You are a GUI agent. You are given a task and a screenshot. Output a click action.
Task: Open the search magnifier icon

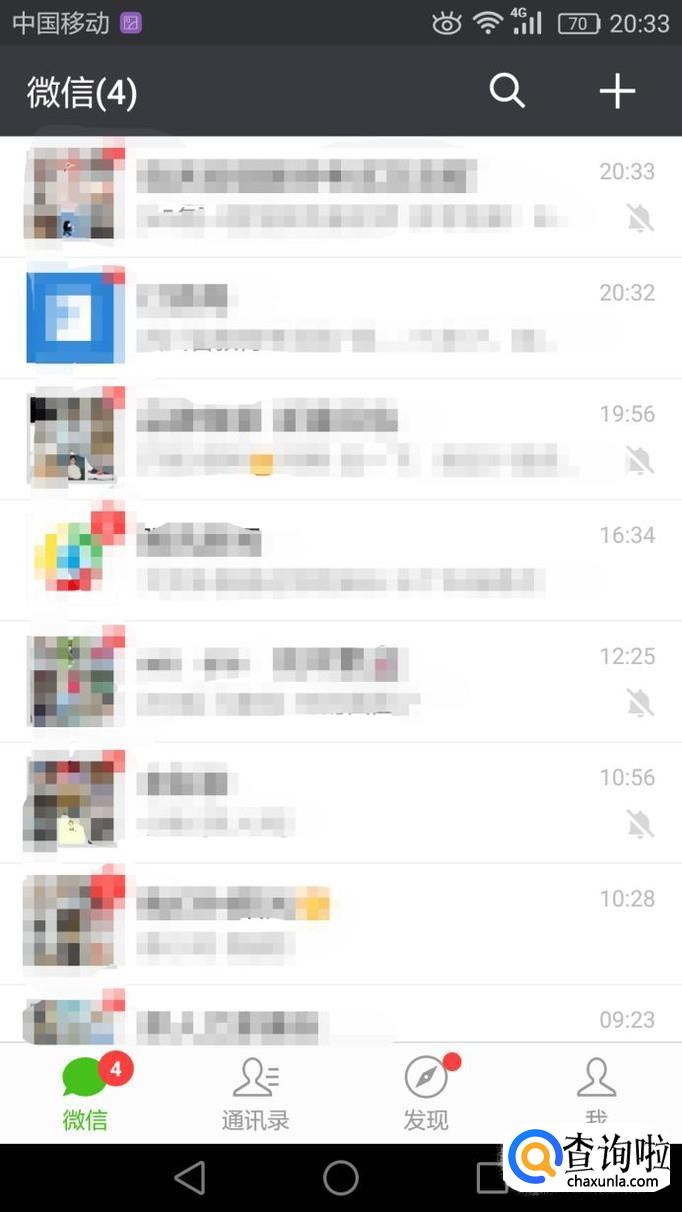[507, 92]
